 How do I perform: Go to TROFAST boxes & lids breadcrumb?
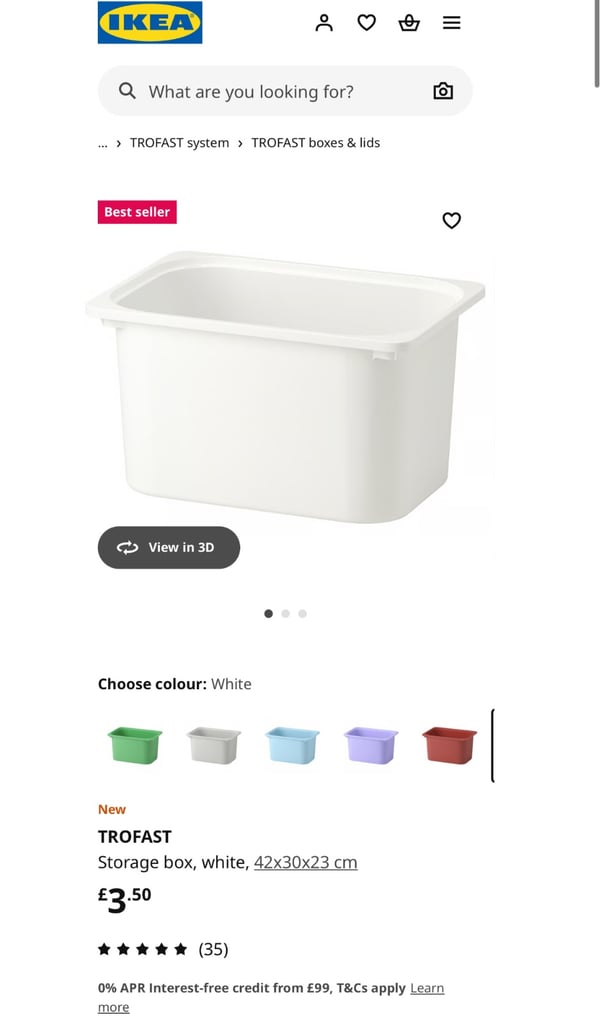(x=315, y=142)
